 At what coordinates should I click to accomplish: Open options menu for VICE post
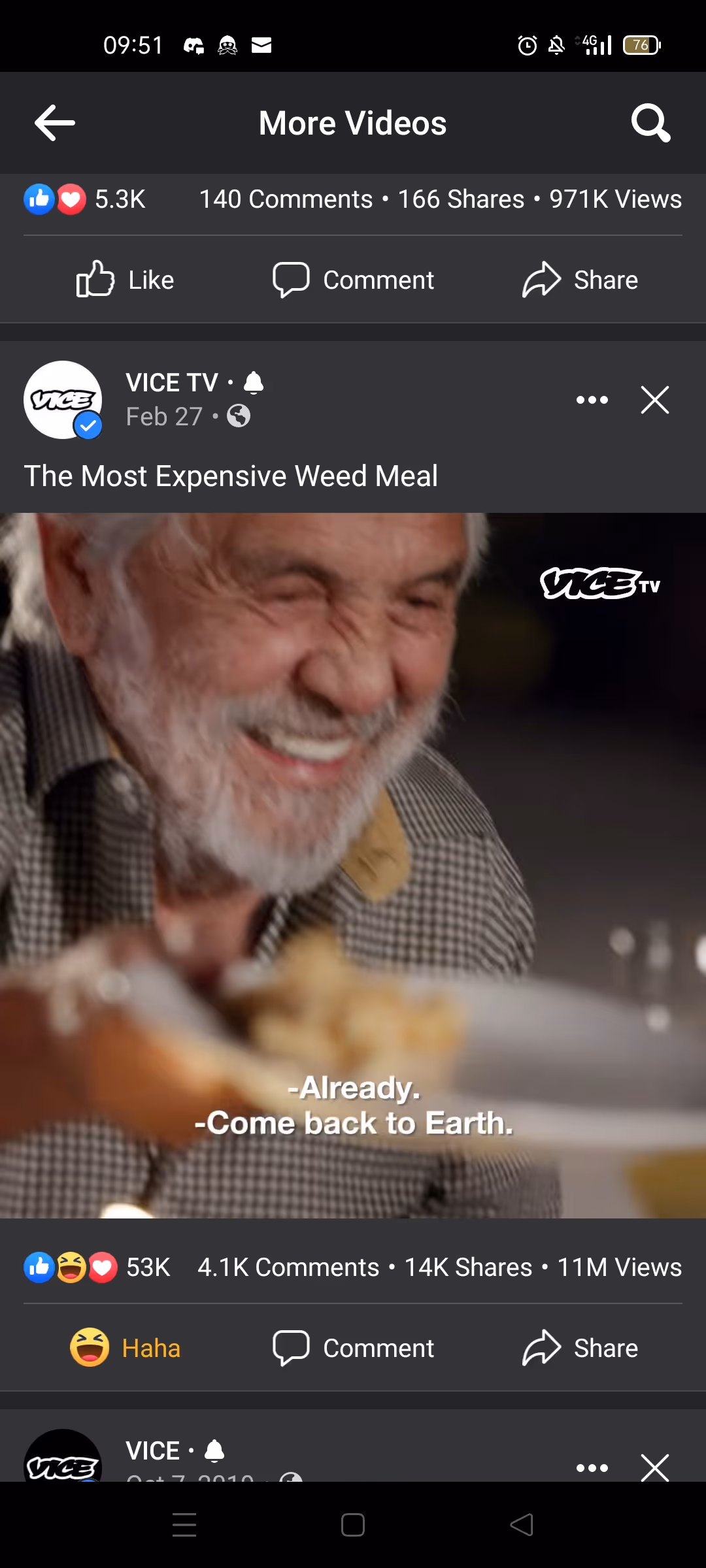pyautogui.click(x=592, y=1467)
